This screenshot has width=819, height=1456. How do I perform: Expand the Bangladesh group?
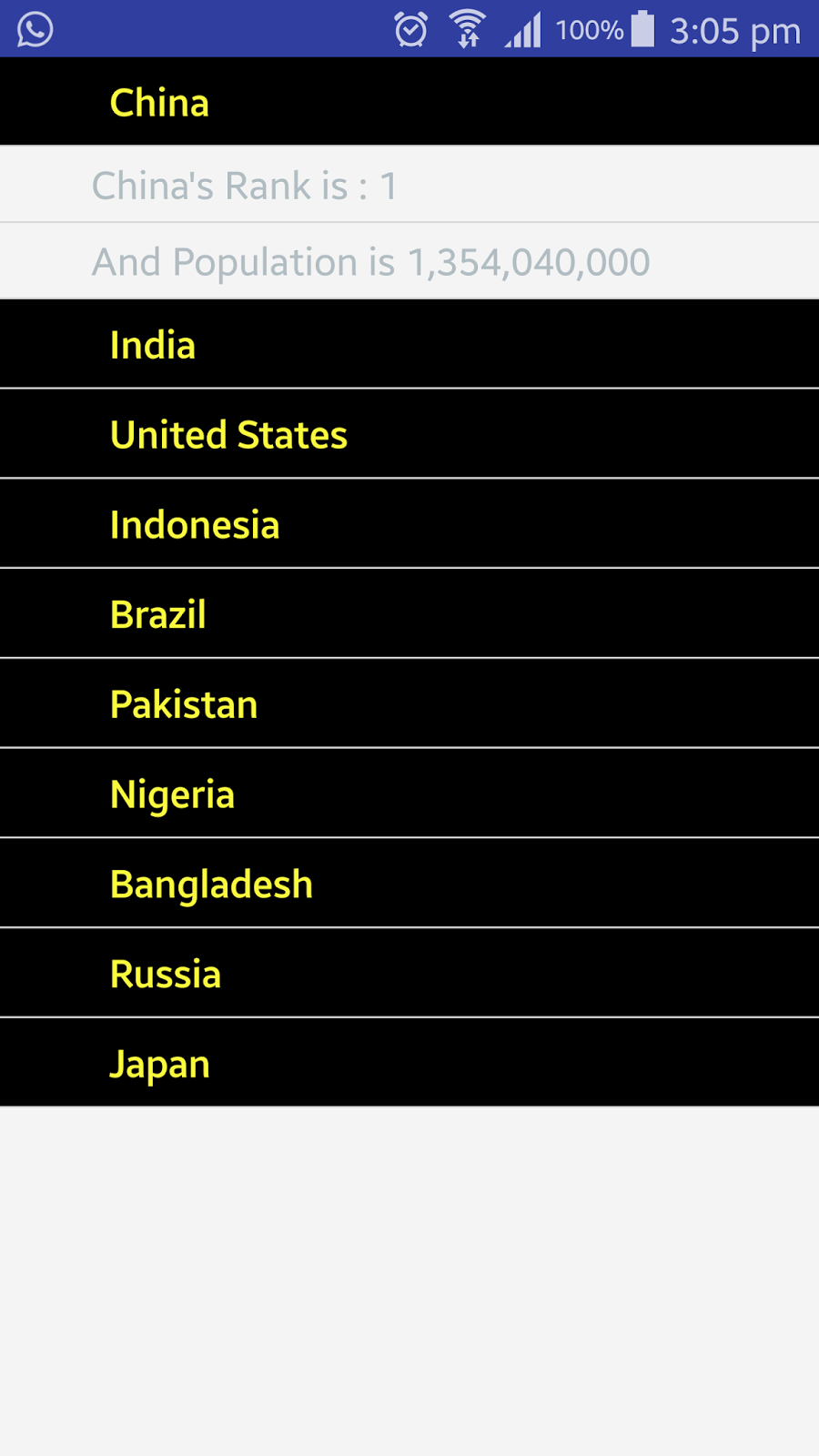click(409, 884)
